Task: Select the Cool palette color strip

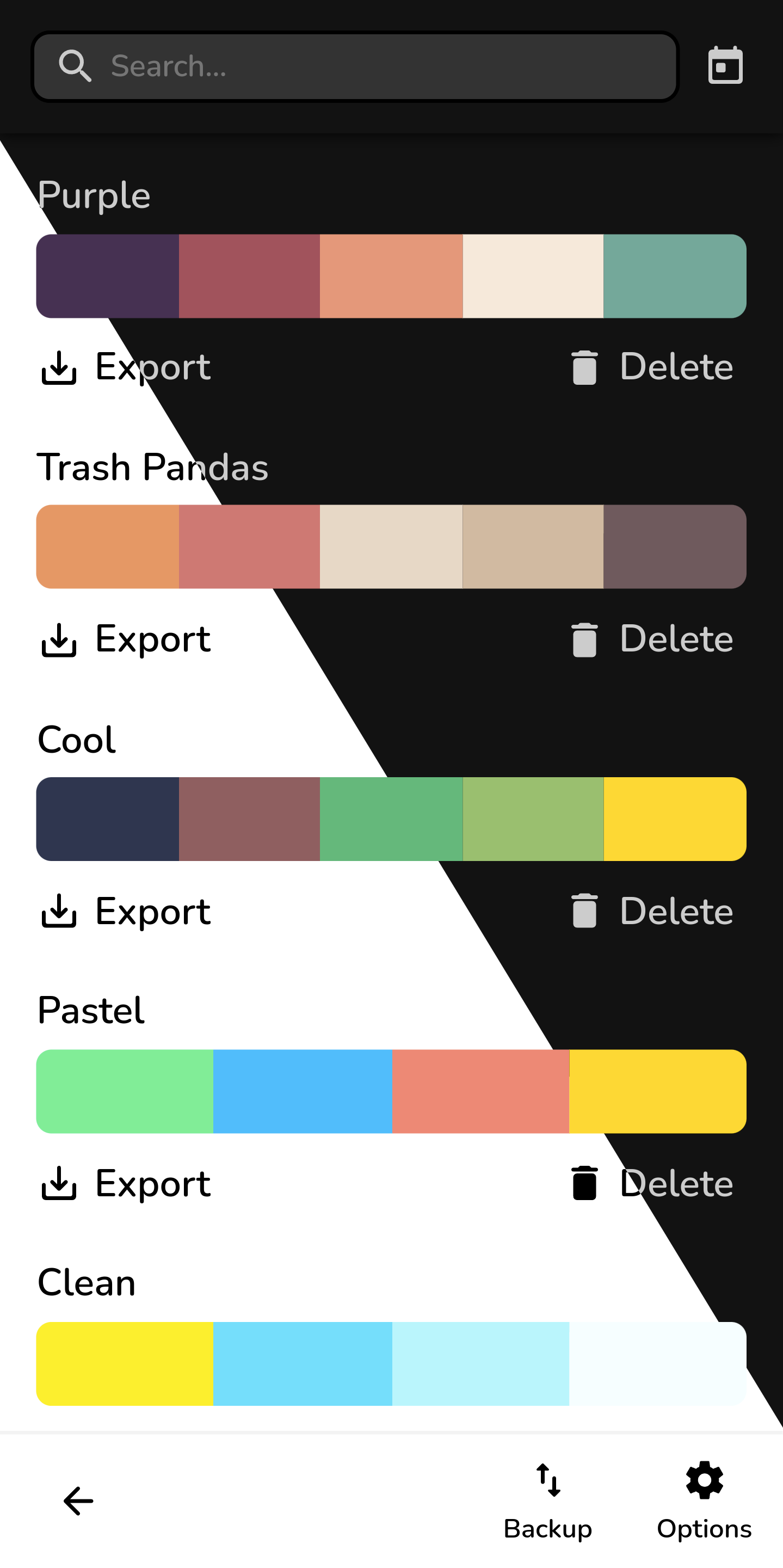Action: pos(391,819)
